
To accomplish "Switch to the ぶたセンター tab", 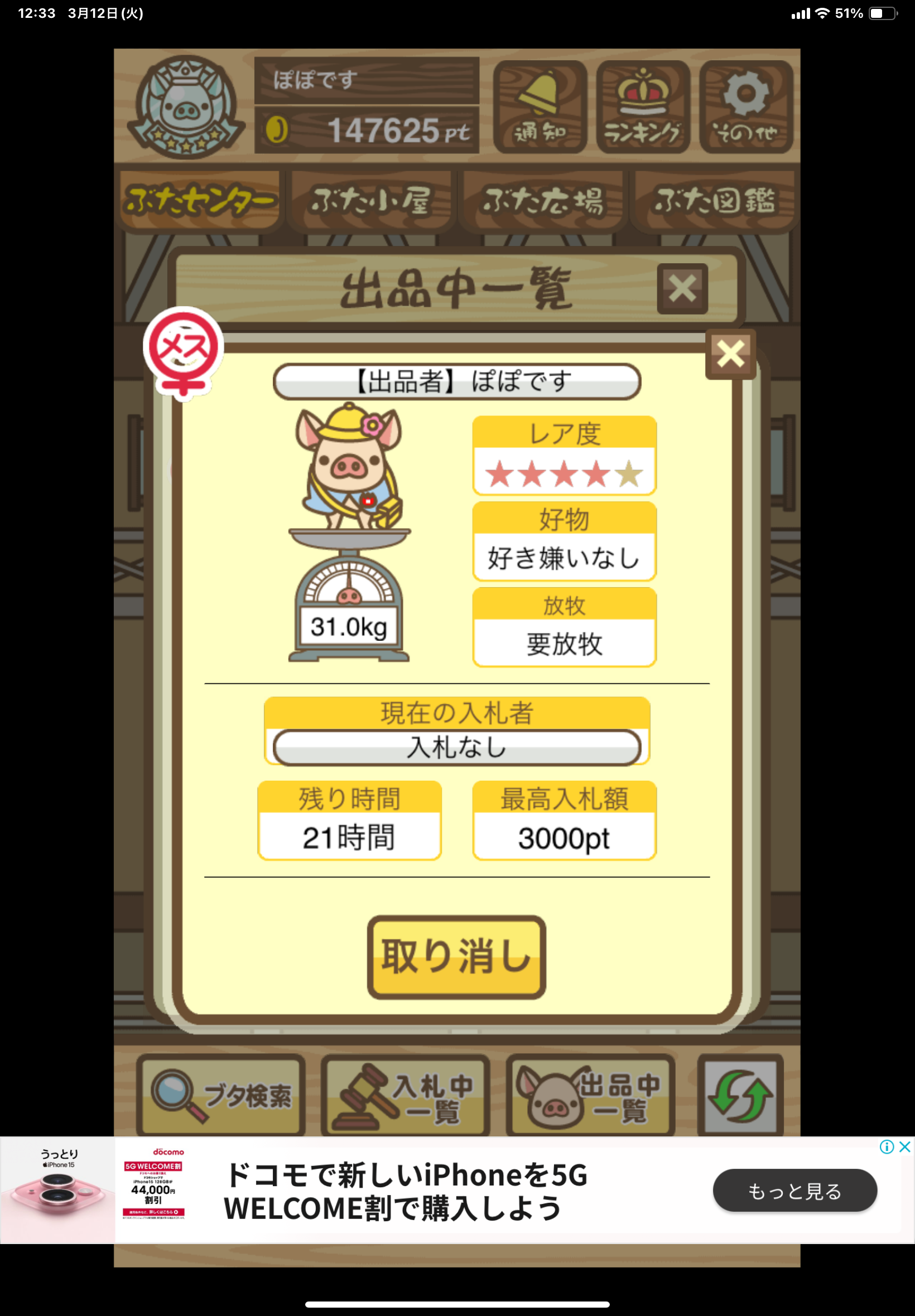I will tap(200, 201).
